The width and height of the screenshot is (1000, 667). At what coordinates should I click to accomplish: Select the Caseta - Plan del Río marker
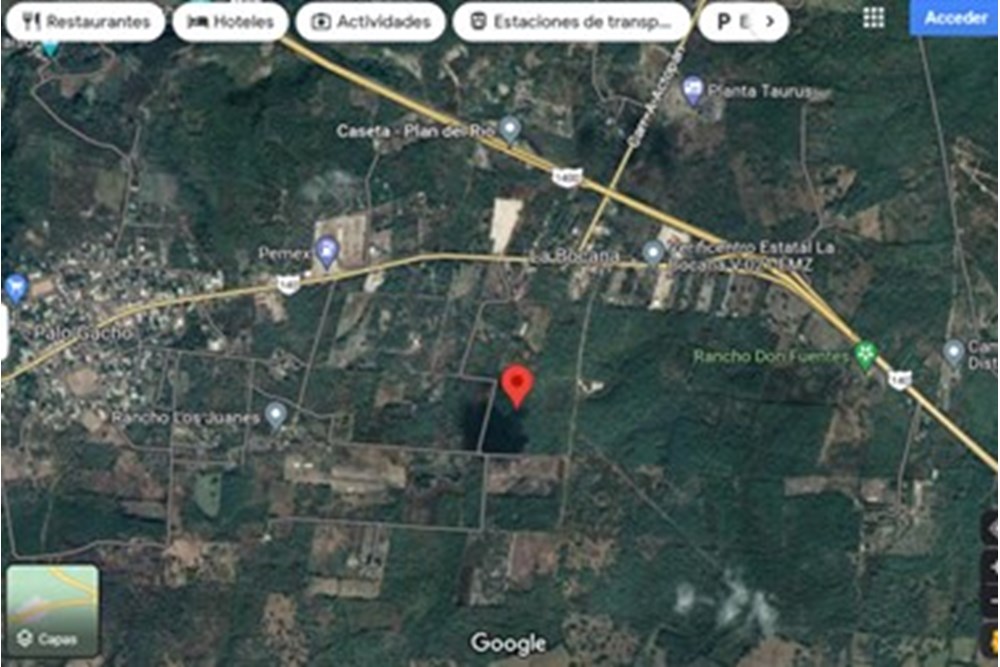pos(511,129)
